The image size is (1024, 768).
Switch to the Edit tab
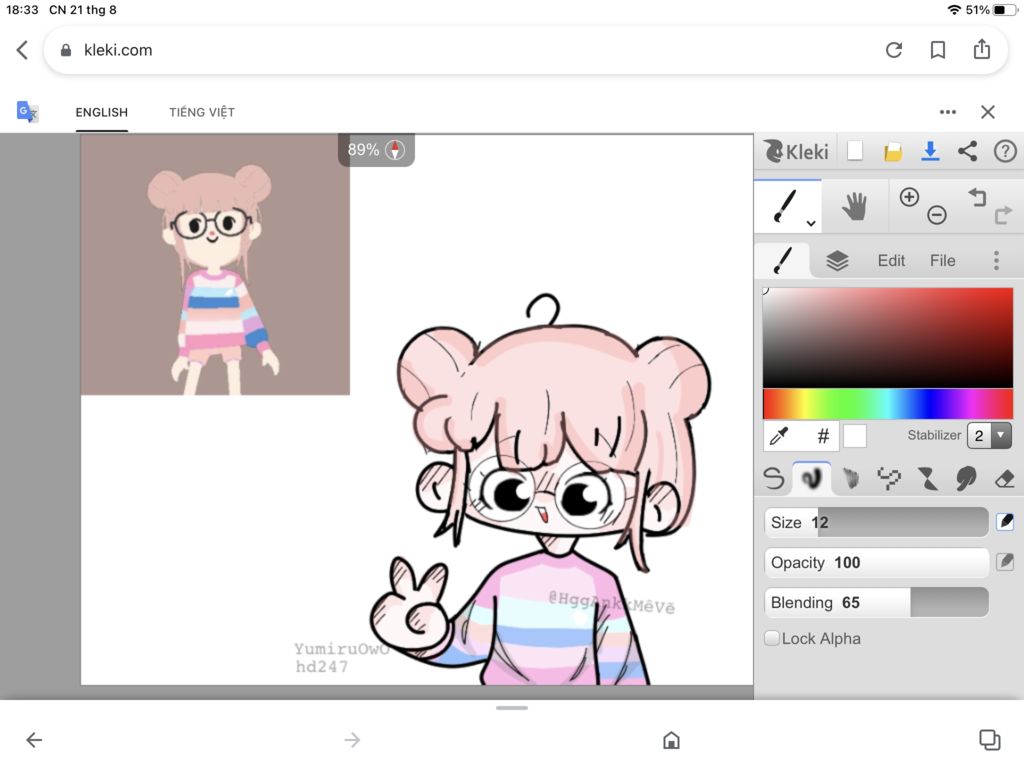[x=891, y=260]
